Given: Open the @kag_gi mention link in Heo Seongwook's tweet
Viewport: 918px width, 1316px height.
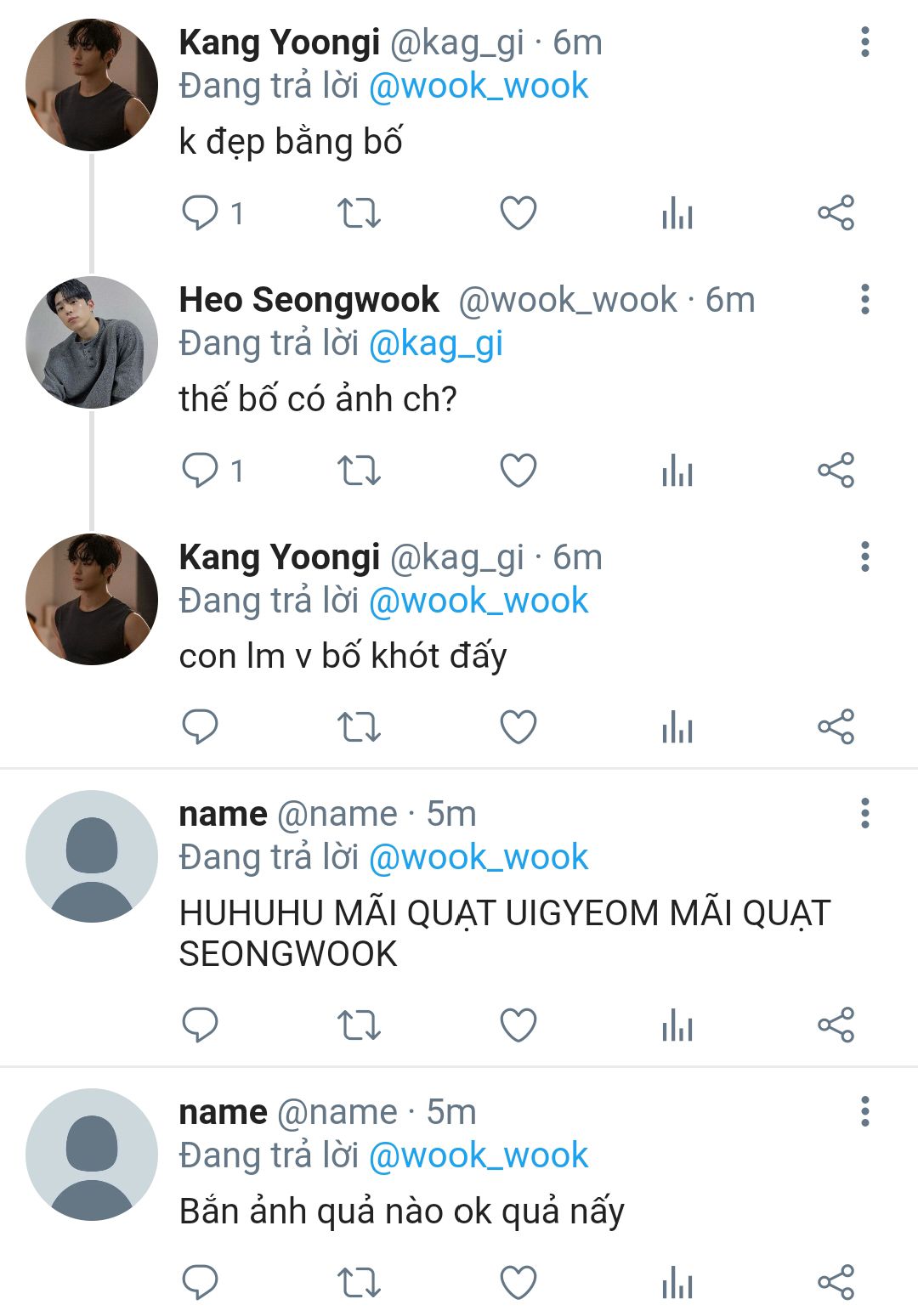Looking at the screenshot, I should click(x=435, y=343).
